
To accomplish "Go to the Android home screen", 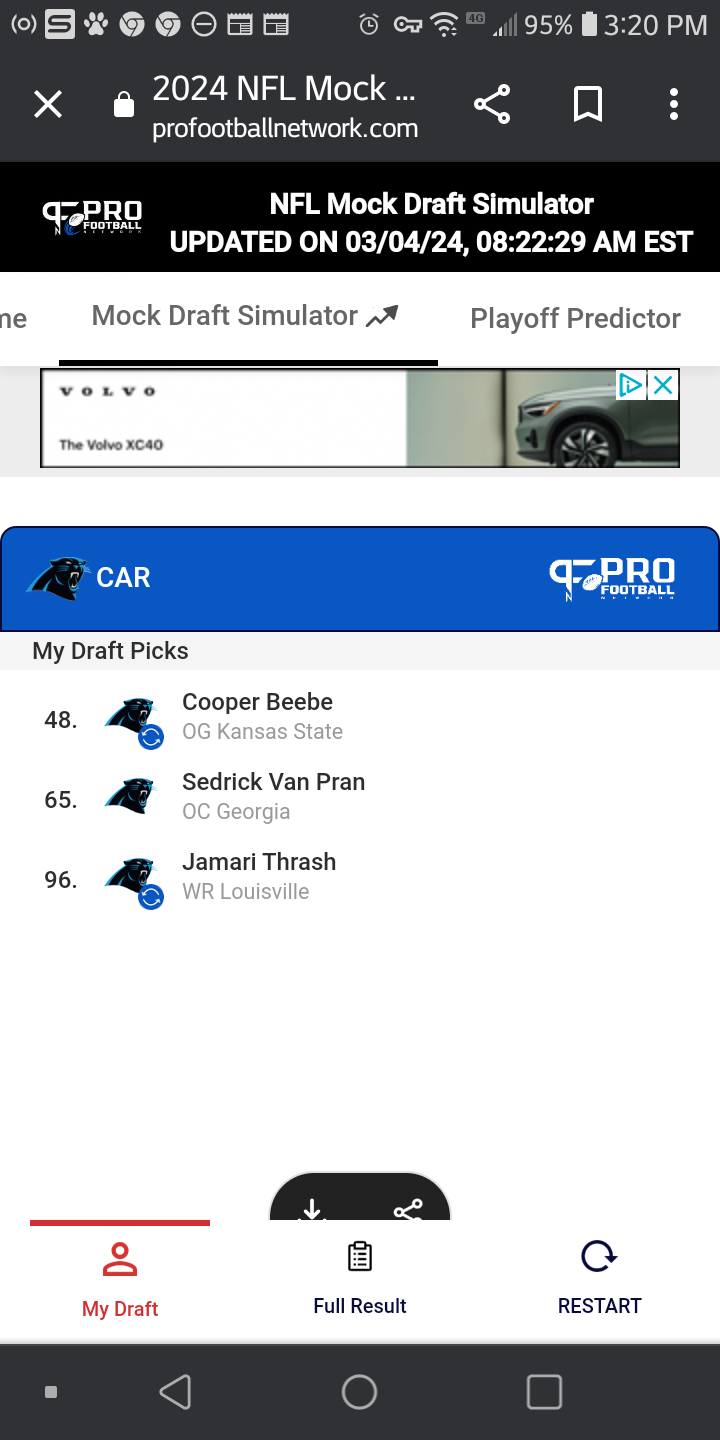I will tap(359, 1392).
